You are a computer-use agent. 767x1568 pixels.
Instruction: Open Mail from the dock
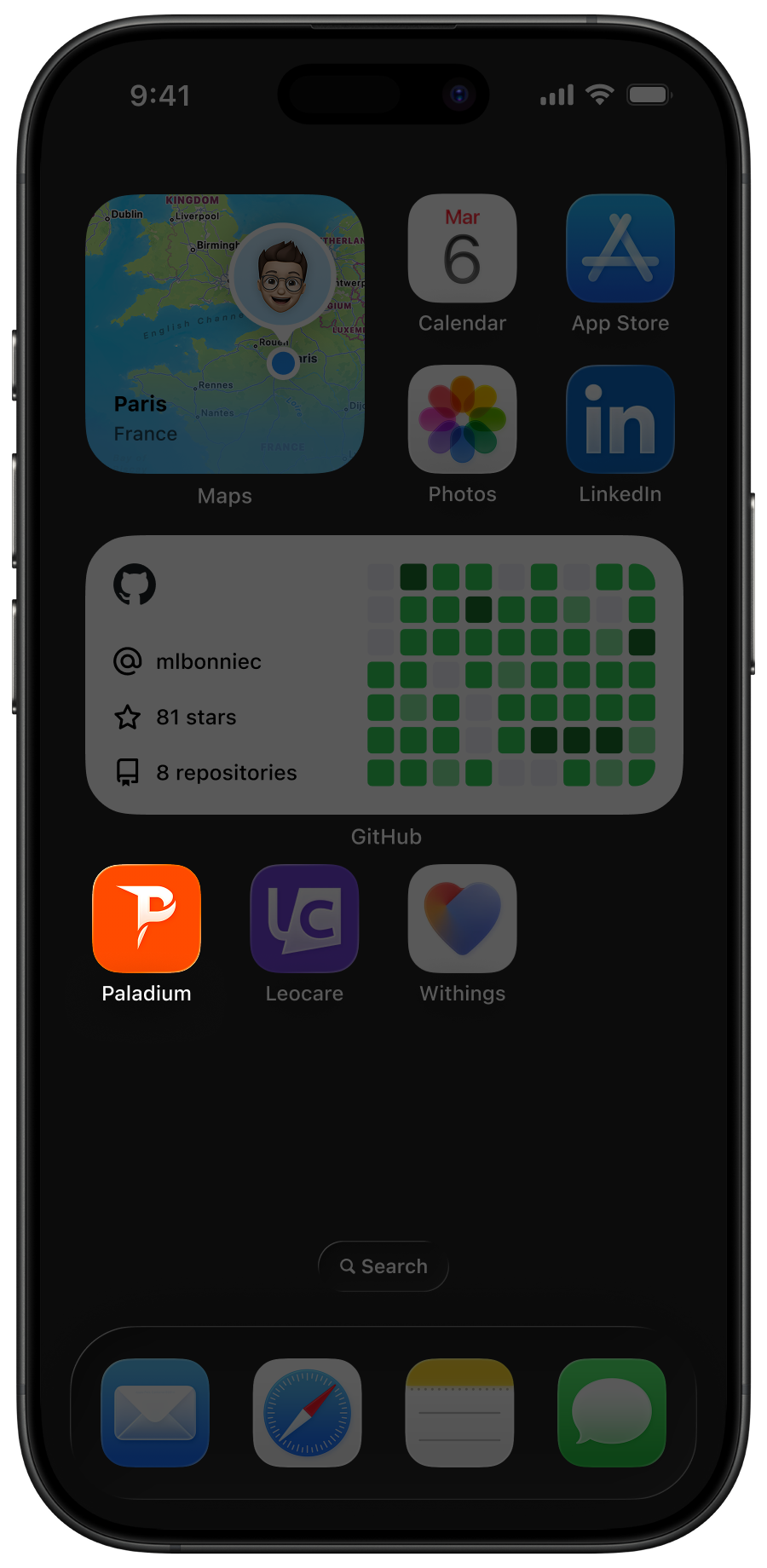point(154,1410)
